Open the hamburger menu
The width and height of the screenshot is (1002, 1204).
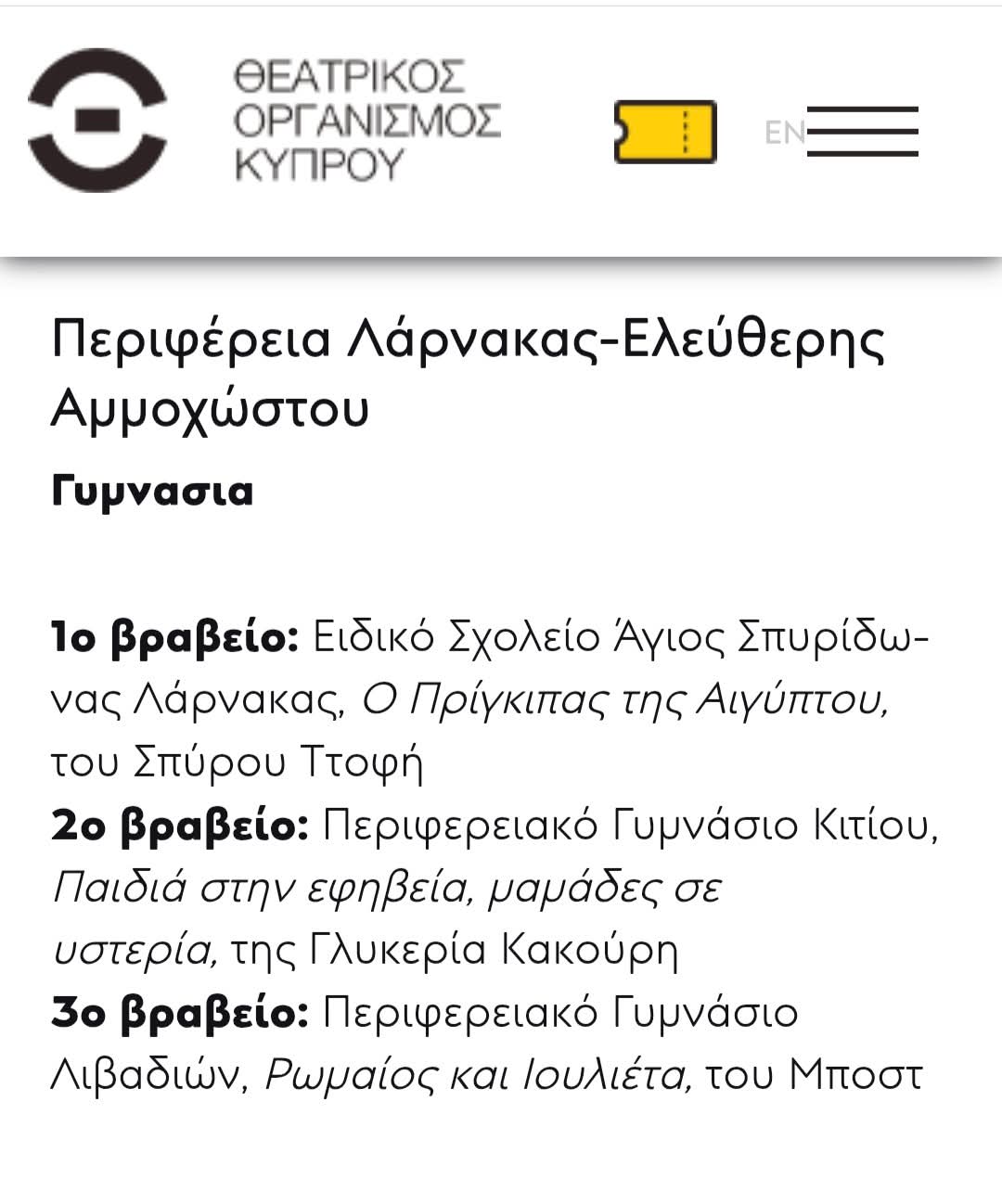(x=863, y=132)
